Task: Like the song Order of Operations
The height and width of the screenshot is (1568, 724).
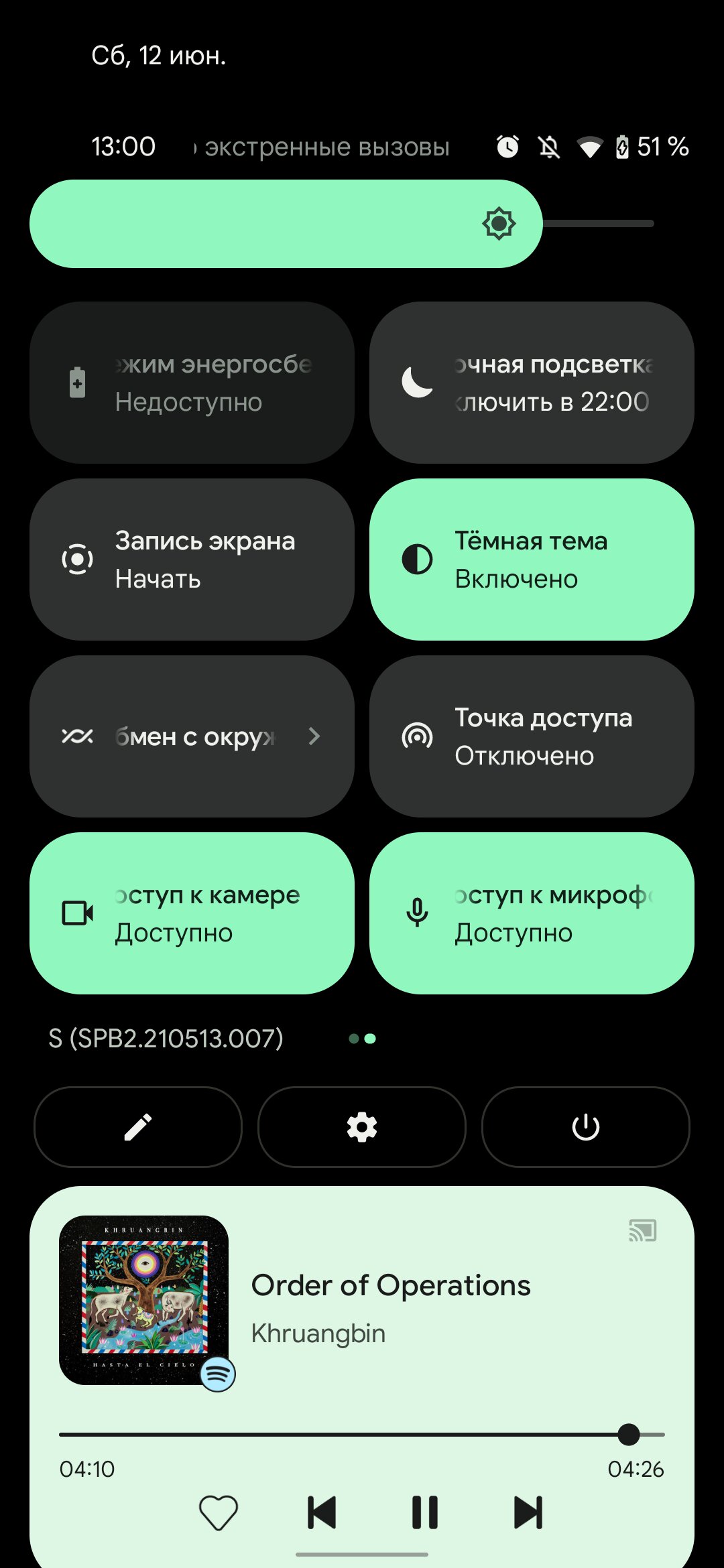Action: 219,1512
